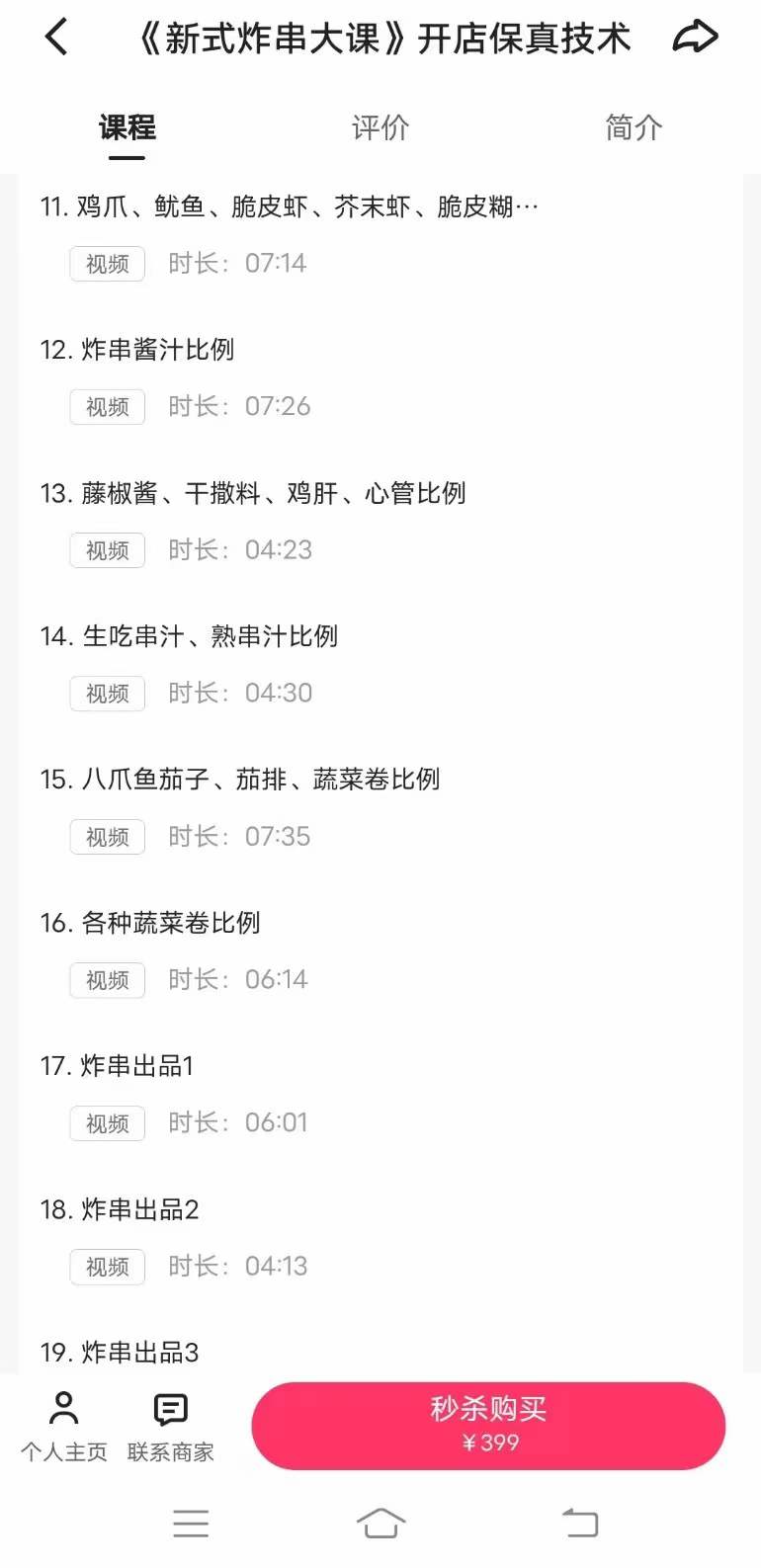The width and height of the screenshot is (761, 1568).
Task: Select lesson 19 炸串出品3
Action: tap(119, 1352)
